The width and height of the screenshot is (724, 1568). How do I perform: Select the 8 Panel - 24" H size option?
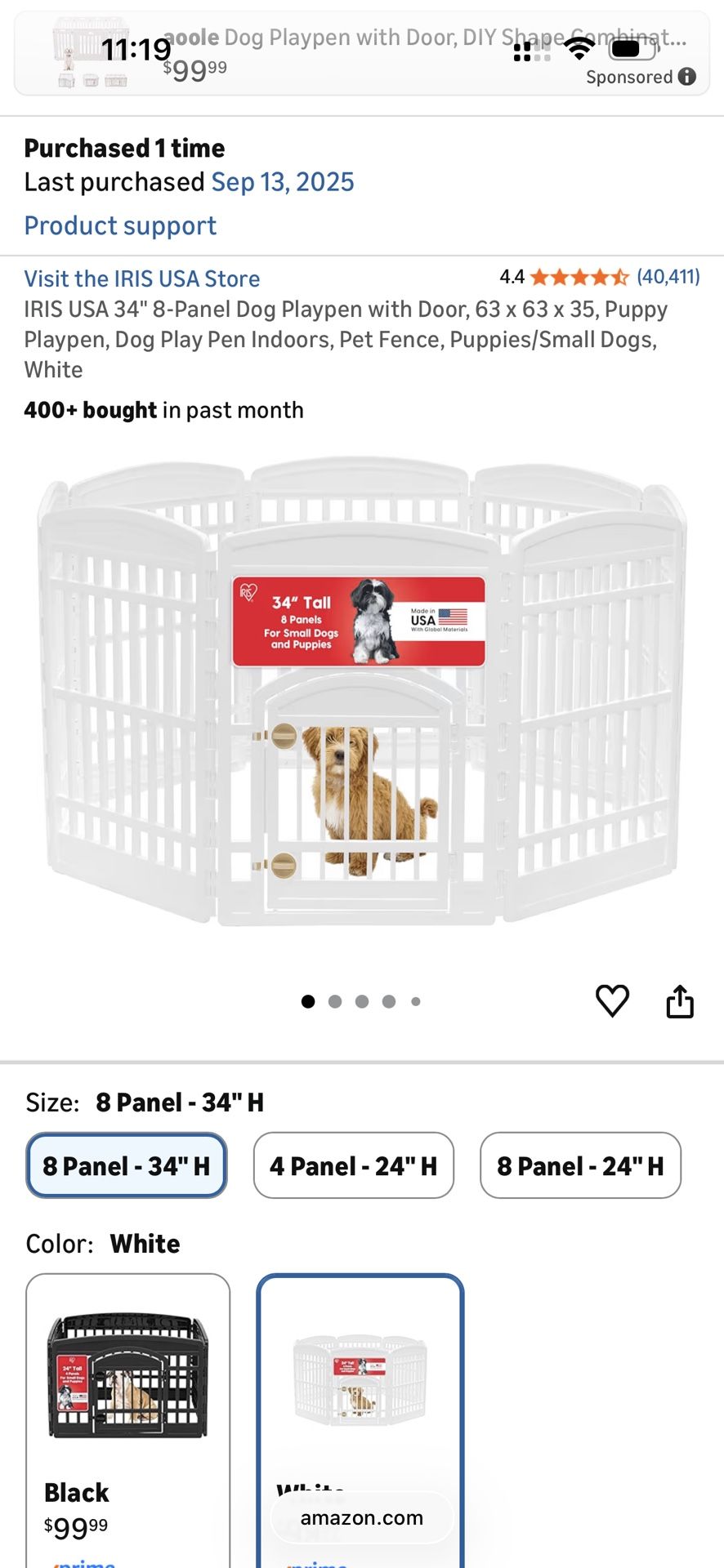coord(580,1165)
